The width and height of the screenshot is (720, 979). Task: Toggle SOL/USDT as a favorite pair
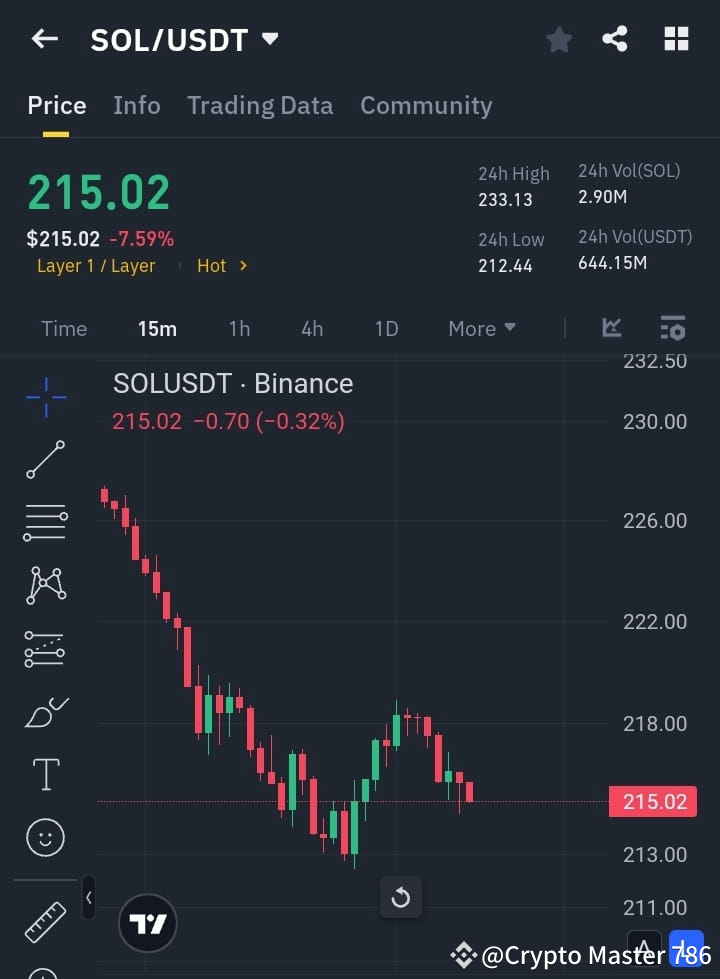click(x=558, y=39)
